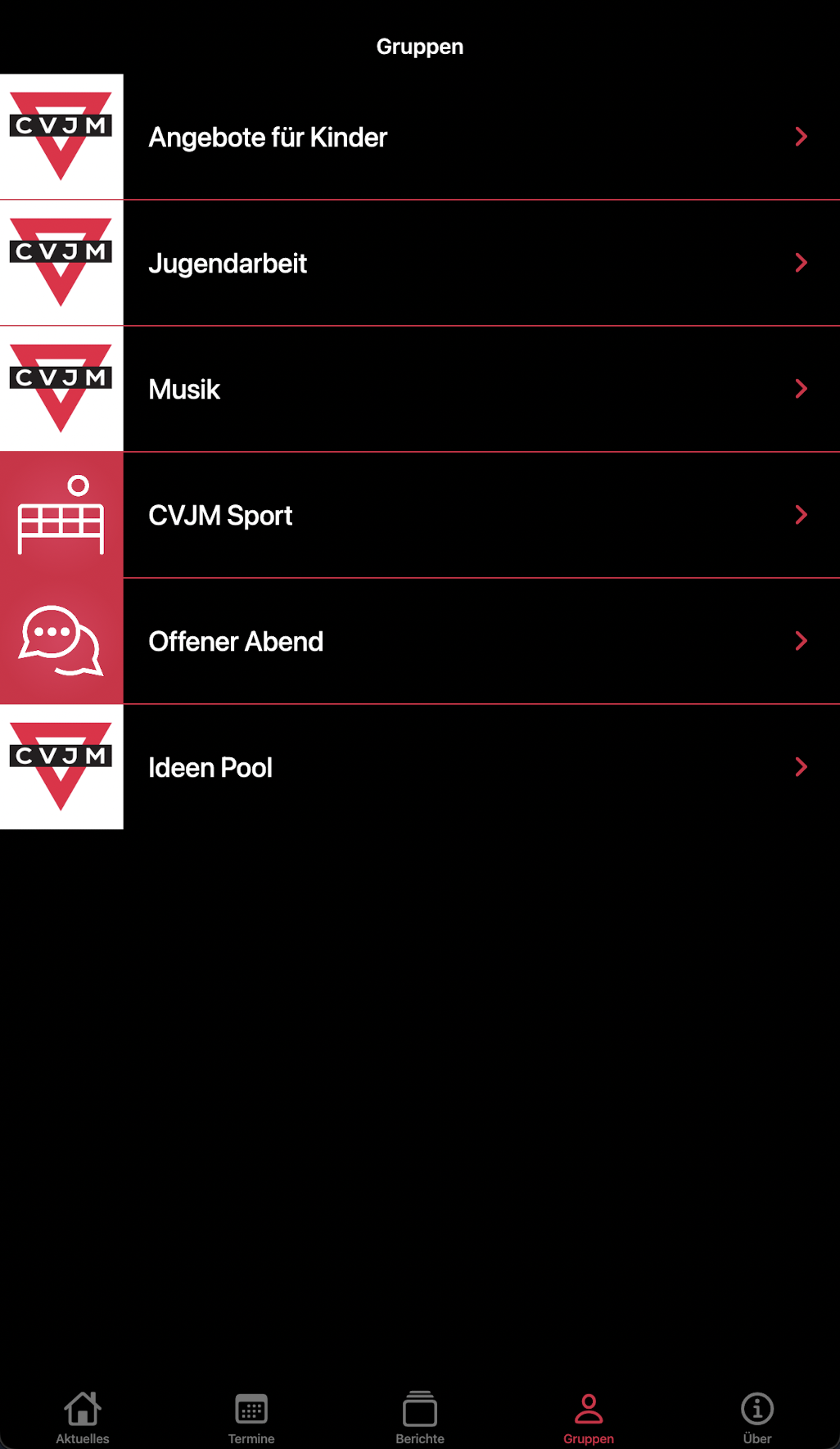
Task: View the Offener Abend group
Action: tap(419, 642)
